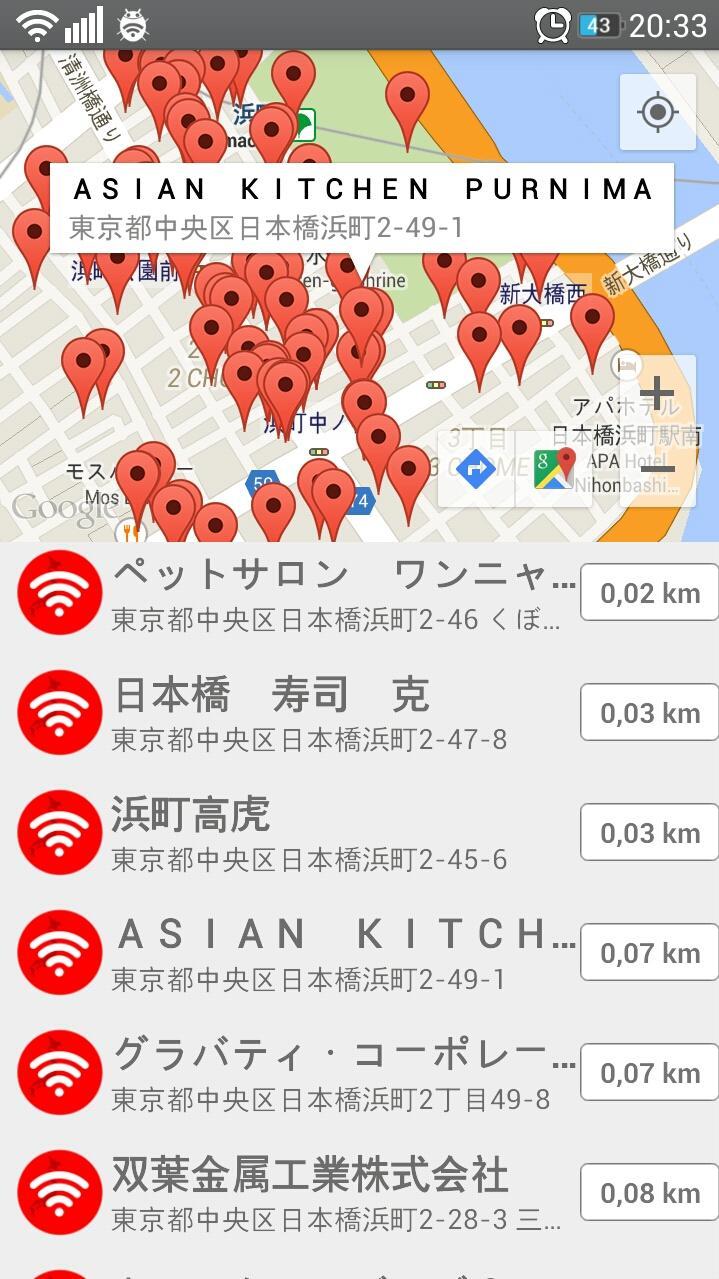
Task: Select グラバティ・コーポレー row
Action: click(340, 1073)
